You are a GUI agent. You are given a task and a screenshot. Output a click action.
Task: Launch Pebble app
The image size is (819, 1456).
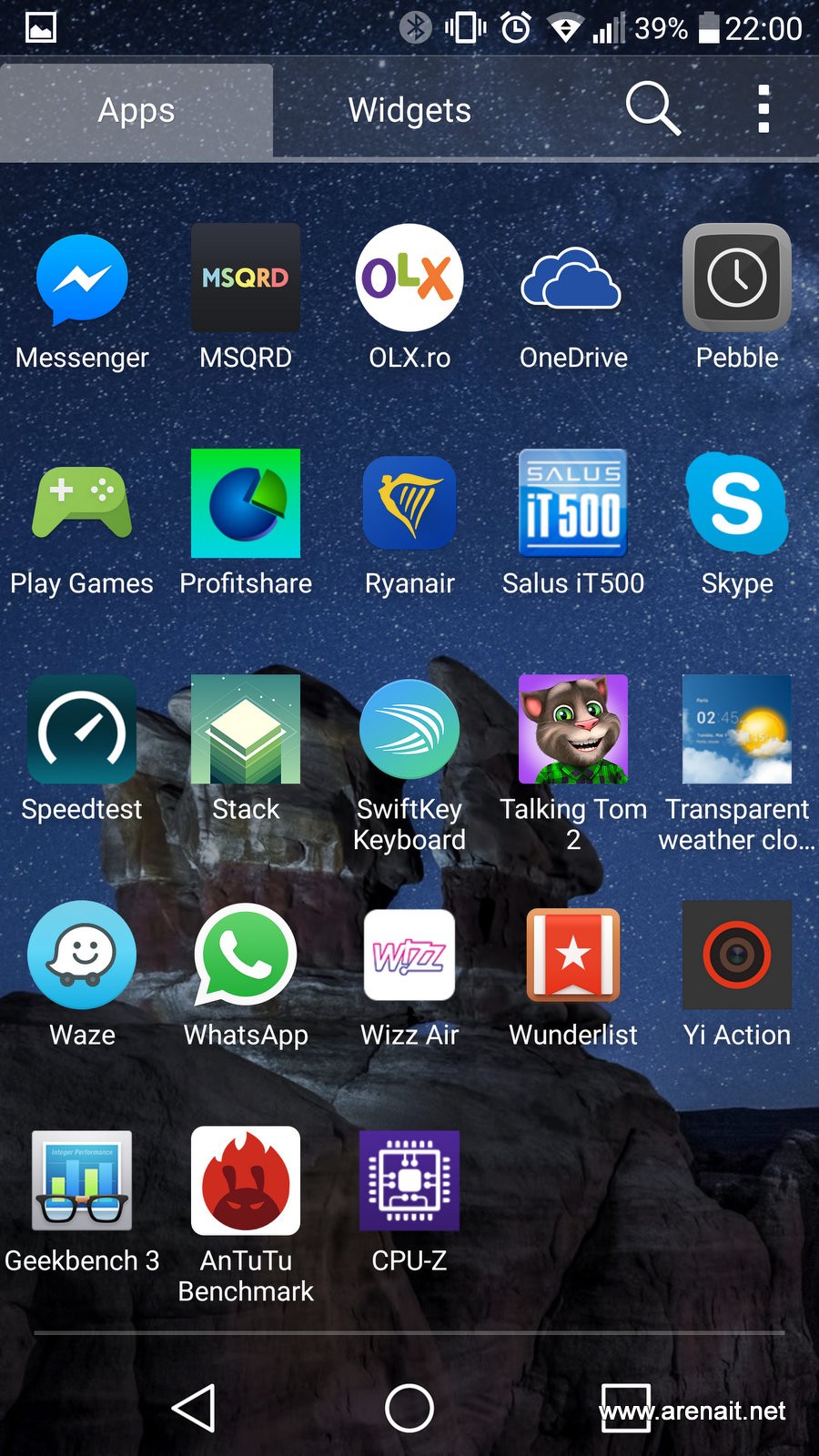click(737, 278)
